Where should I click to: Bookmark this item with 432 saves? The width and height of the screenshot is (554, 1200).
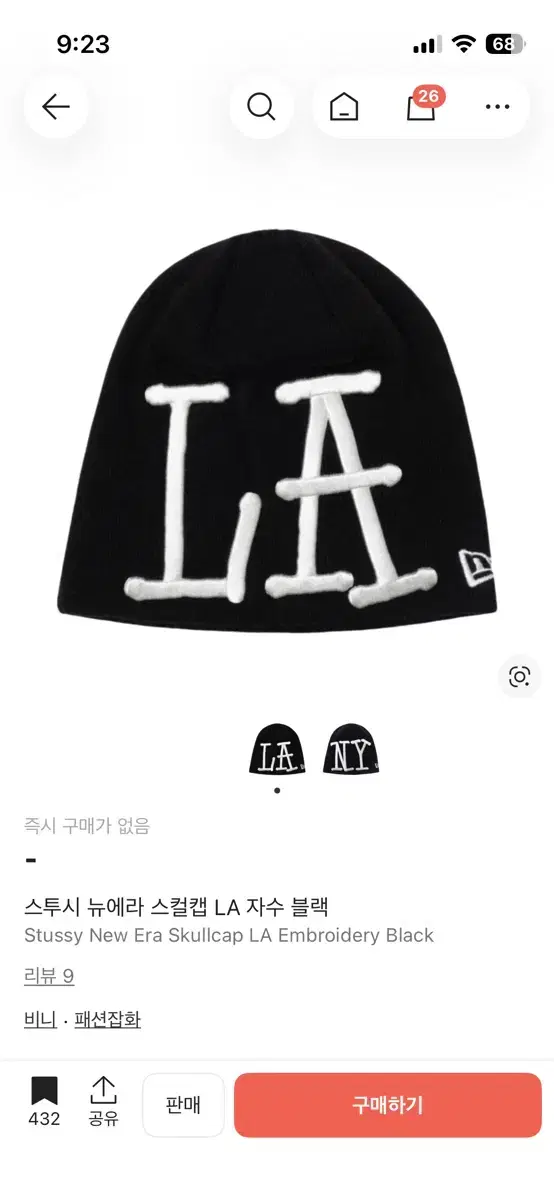tap(44, 1103)
